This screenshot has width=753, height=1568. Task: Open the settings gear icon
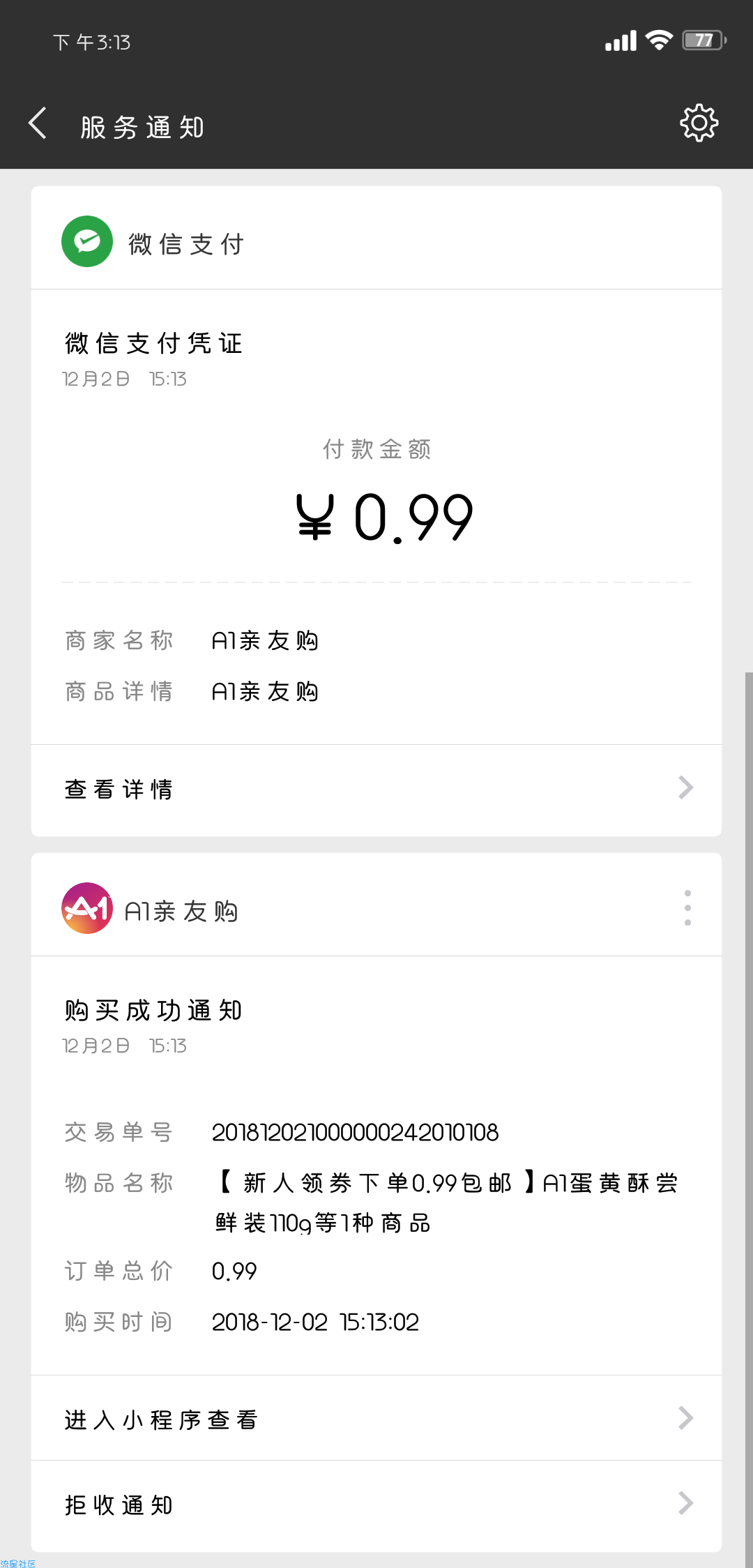[x=699, y=123]
